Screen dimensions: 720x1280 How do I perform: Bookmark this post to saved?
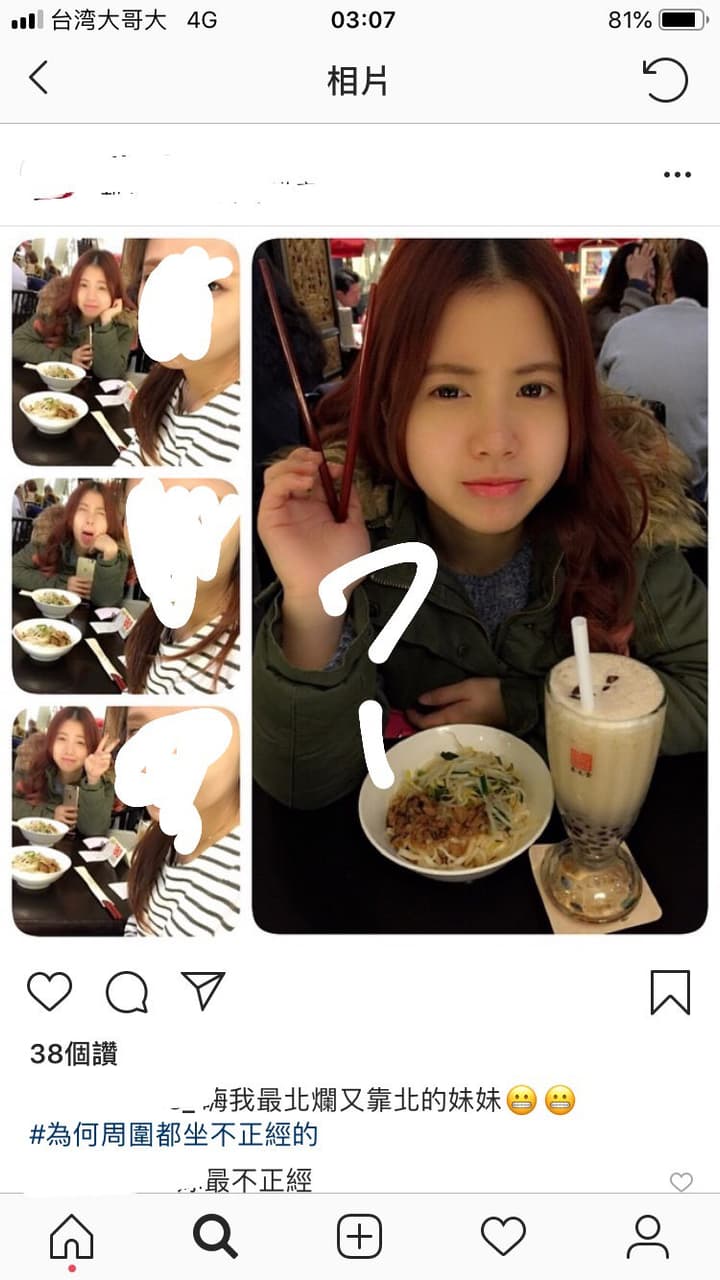[670, 992]
